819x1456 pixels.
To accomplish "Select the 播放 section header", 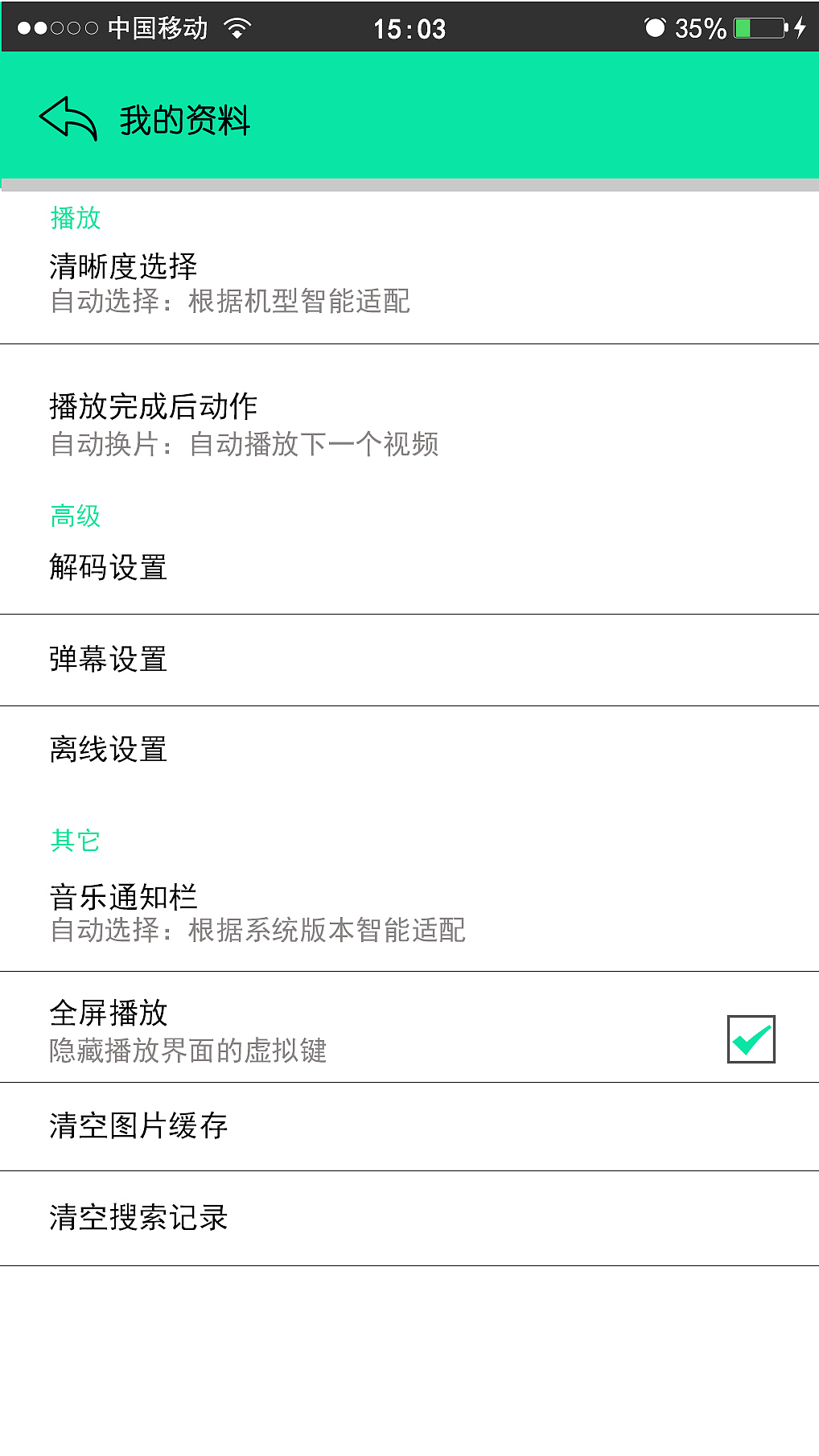I will [75, 218].
